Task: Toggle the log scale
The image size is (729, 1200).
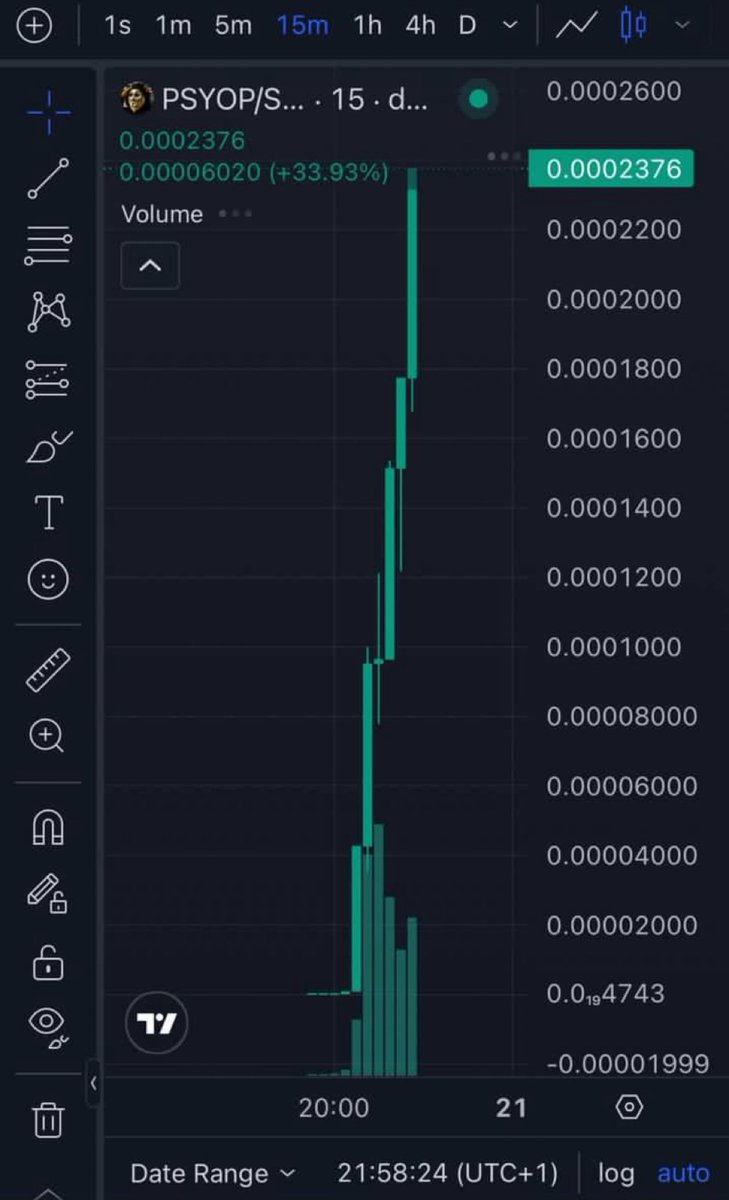Action: pyautogui.click(x=617, y=1173)
